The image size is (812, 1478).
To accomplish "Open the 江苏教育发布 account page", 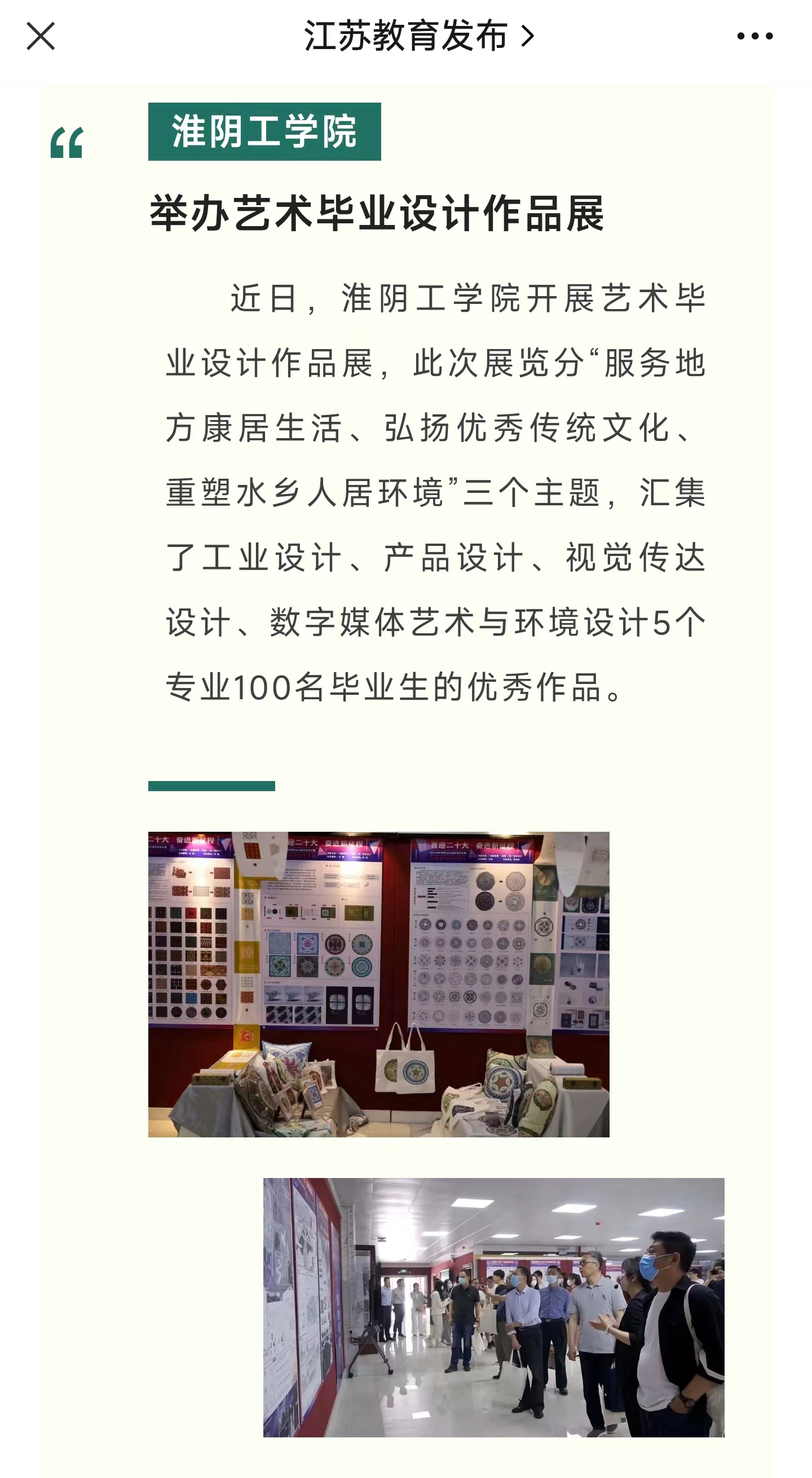I will coord(418,36).
